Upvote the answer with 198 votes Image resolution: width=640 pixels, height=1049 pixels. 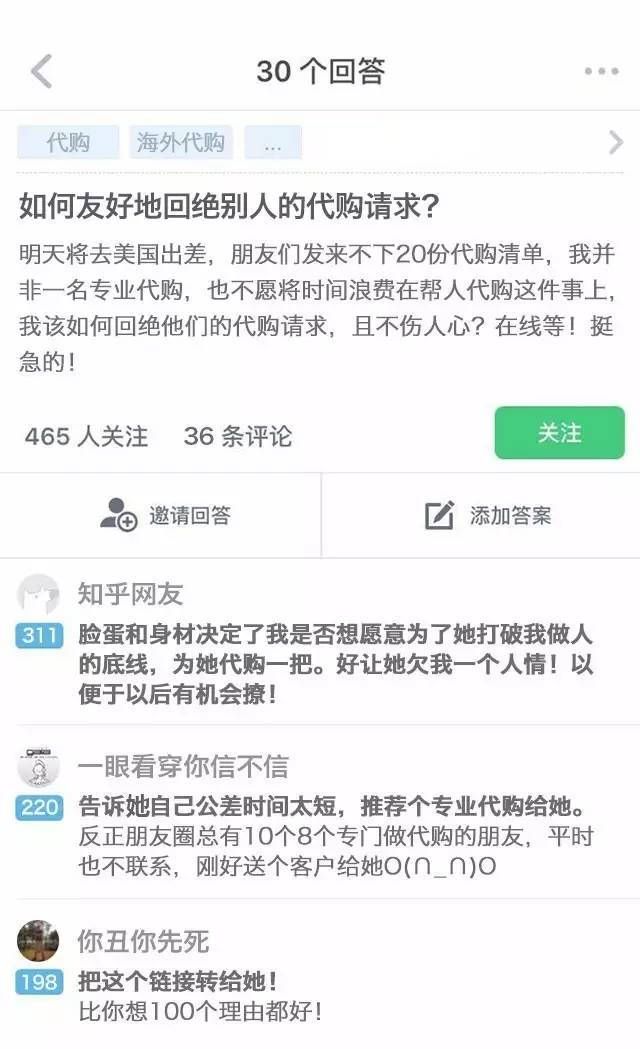pyautogui.click(x=39, y=981)
